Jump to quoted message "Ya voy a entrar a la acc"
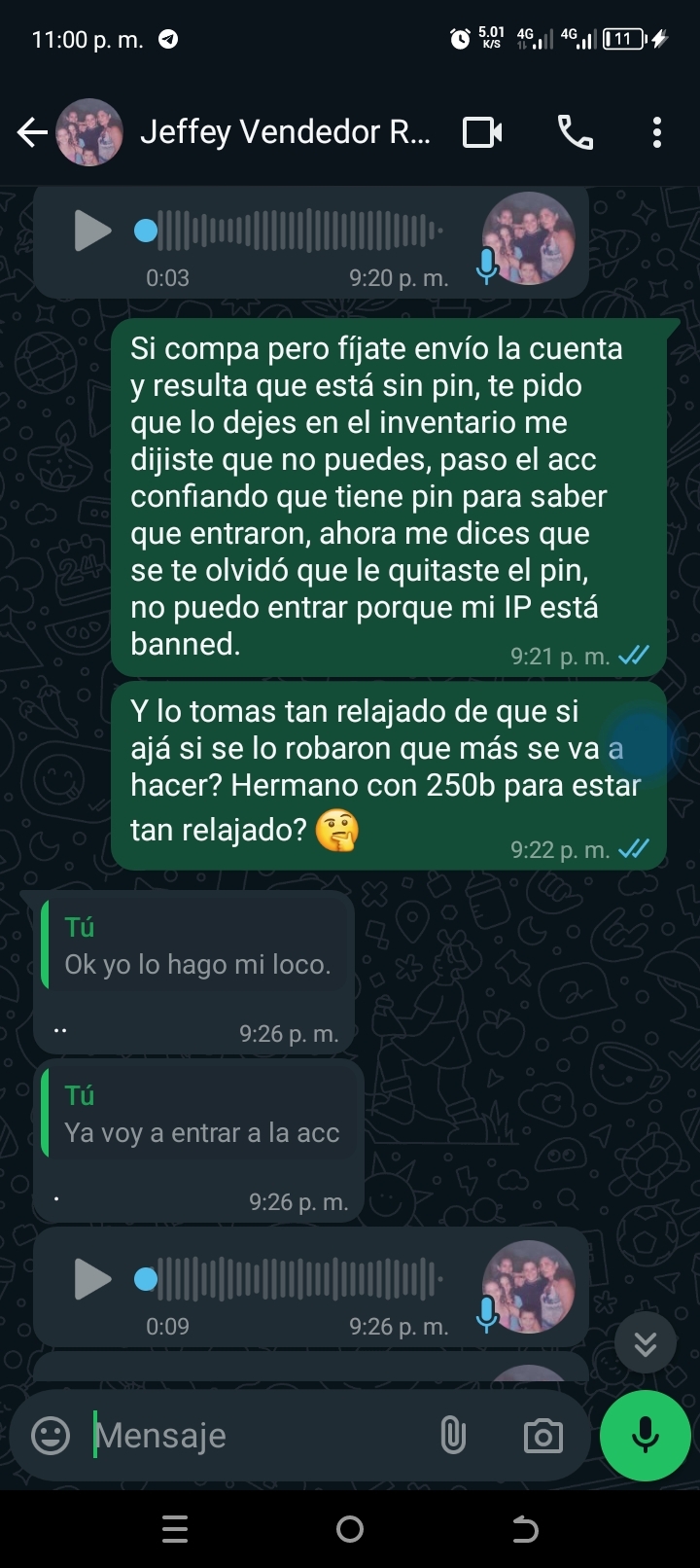Viewport: 700px width, 1568px height. pos(201,1115)
